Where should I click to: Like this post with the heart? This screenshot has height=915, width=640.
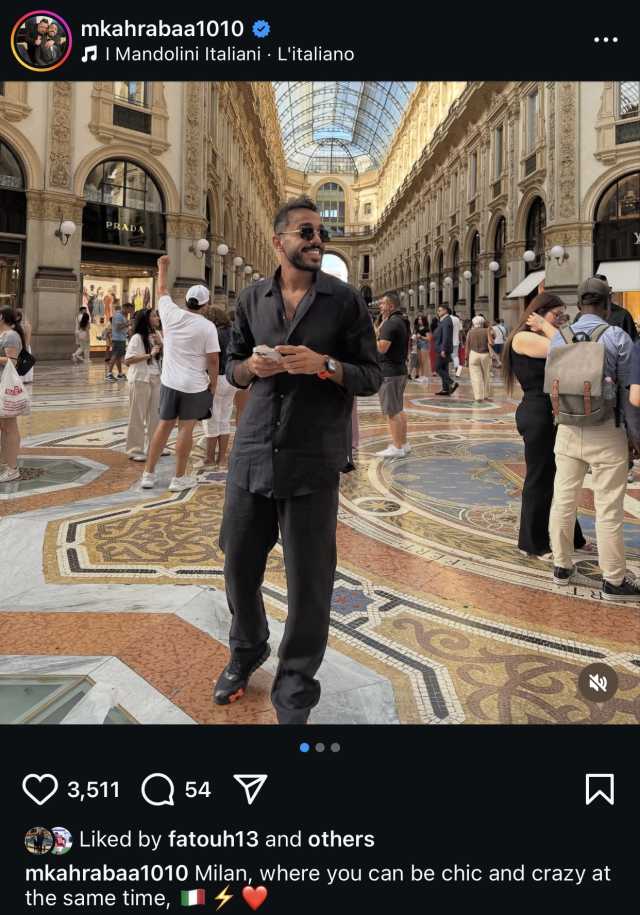pos(40,789)
